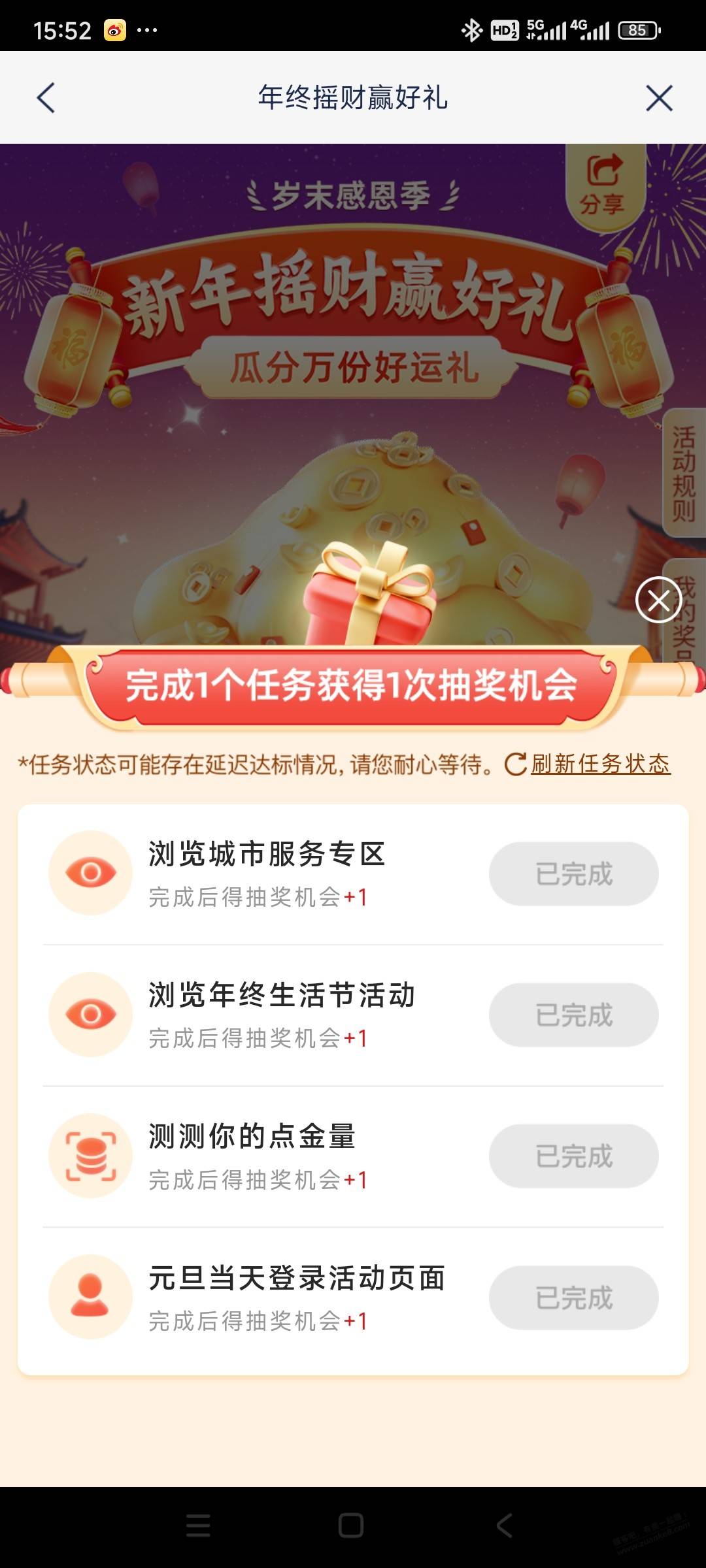
Task: Go back using the header arrow
Action: tap(46, 98)
